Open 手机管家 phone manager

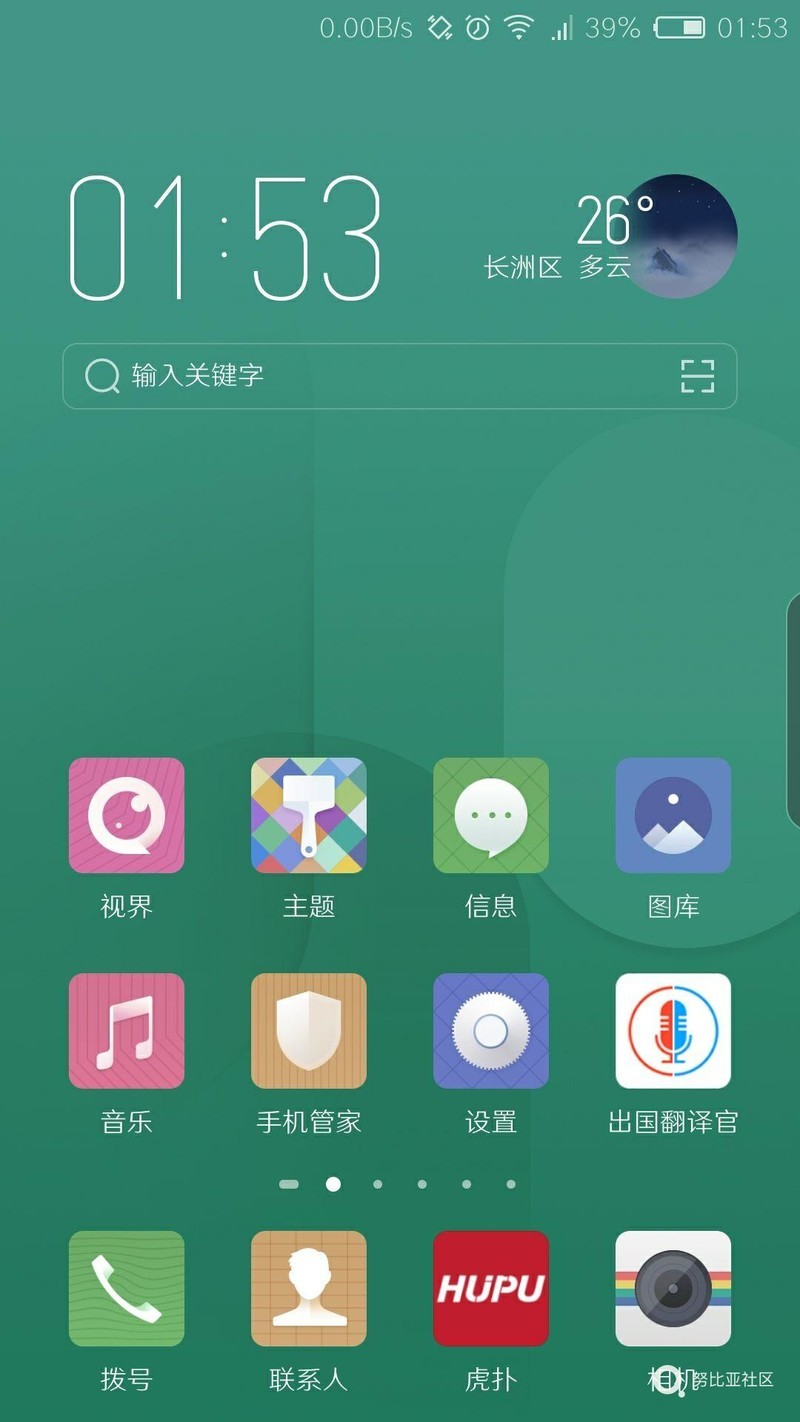point(308,1030)
